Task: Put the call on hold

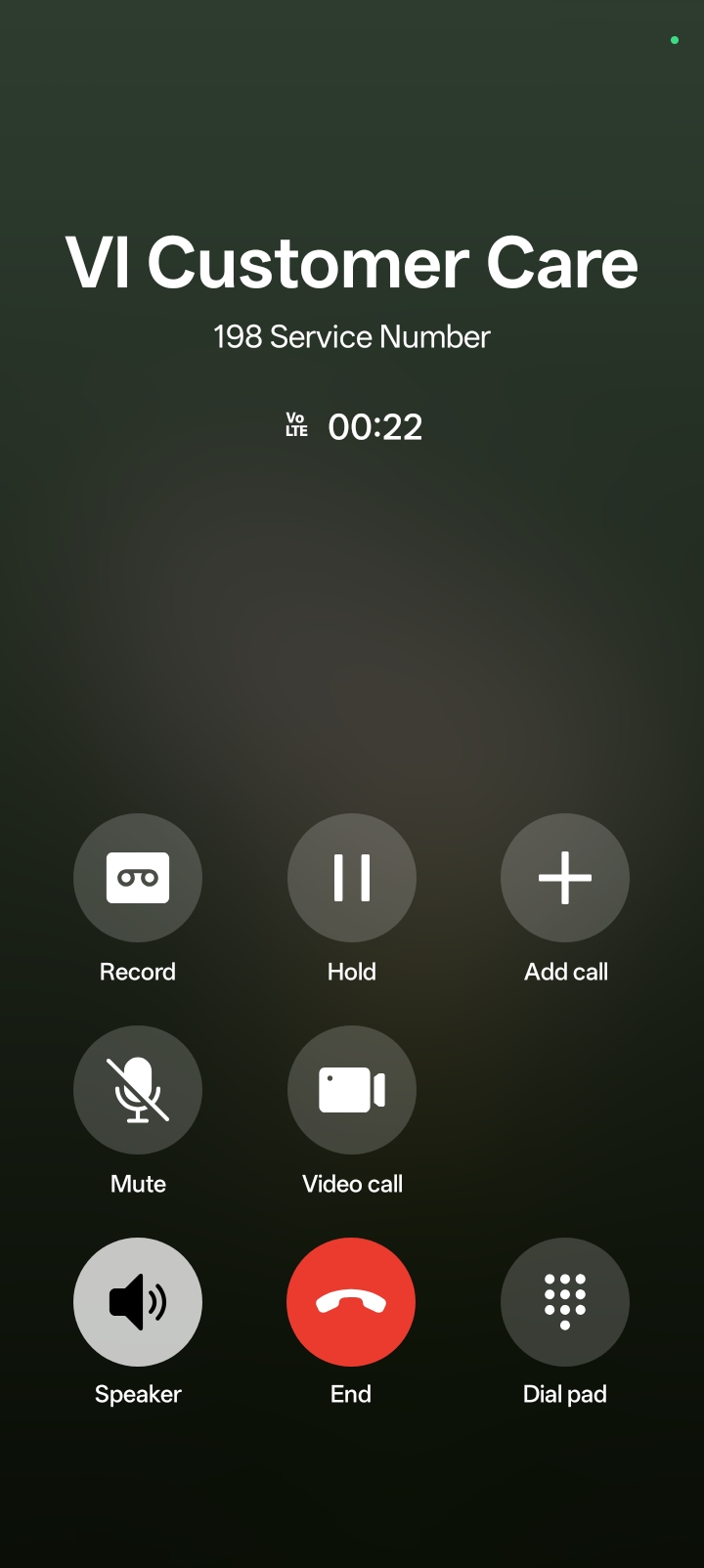Action: point(352,878)
